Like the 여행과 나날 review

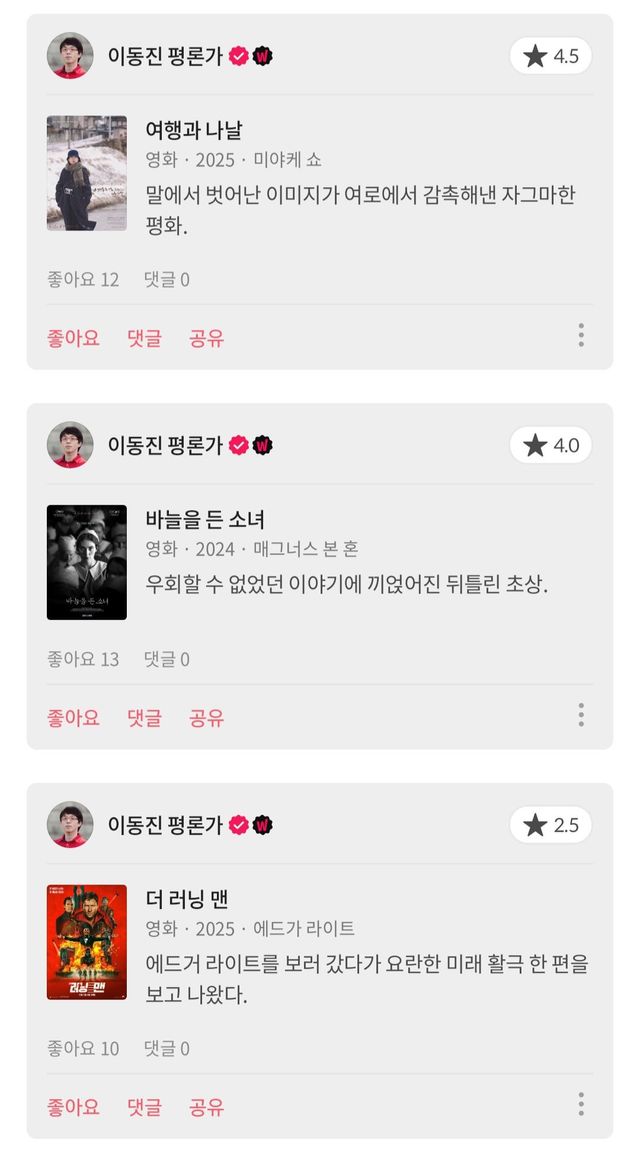pos(73,338)
